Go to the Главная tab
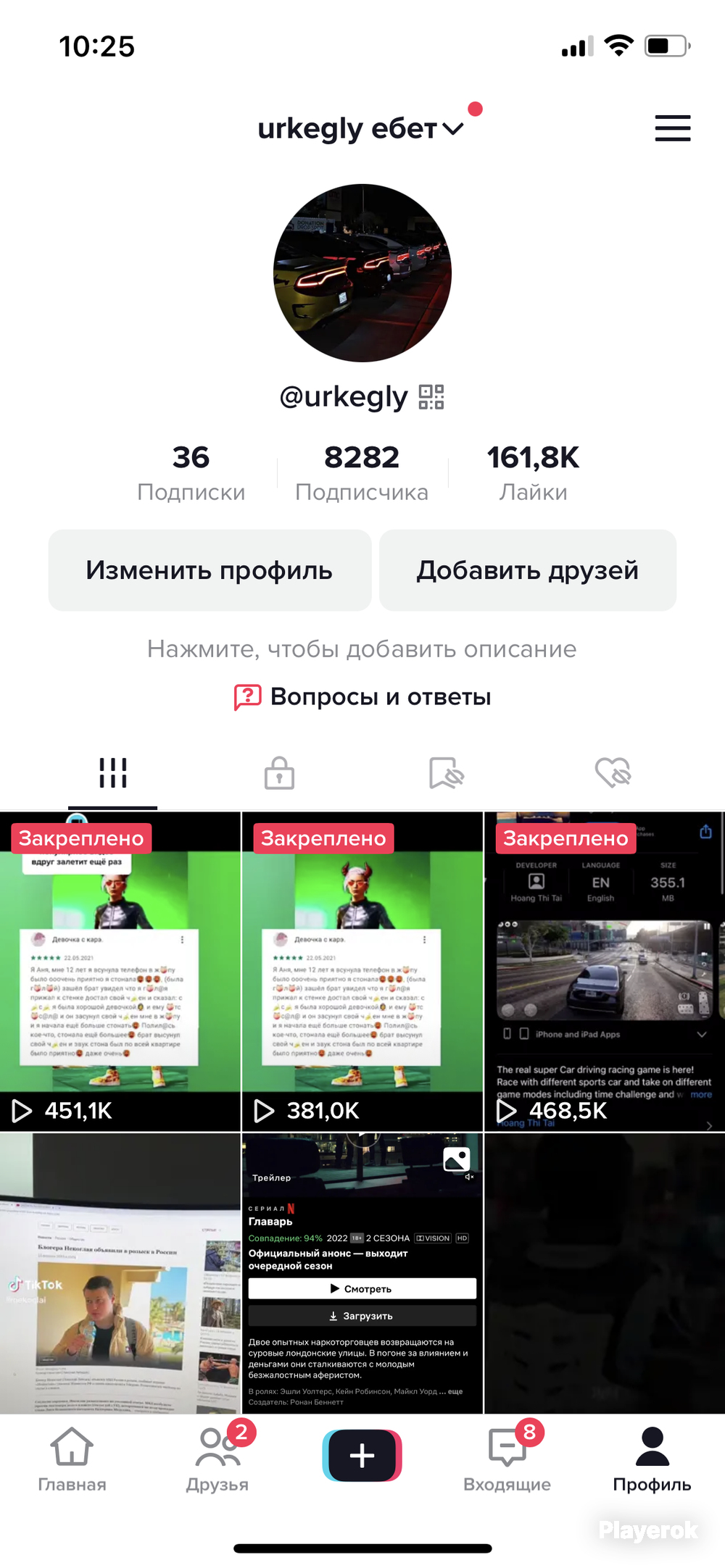Viewport: 725px width, 1568px height. coord(72,1459)
